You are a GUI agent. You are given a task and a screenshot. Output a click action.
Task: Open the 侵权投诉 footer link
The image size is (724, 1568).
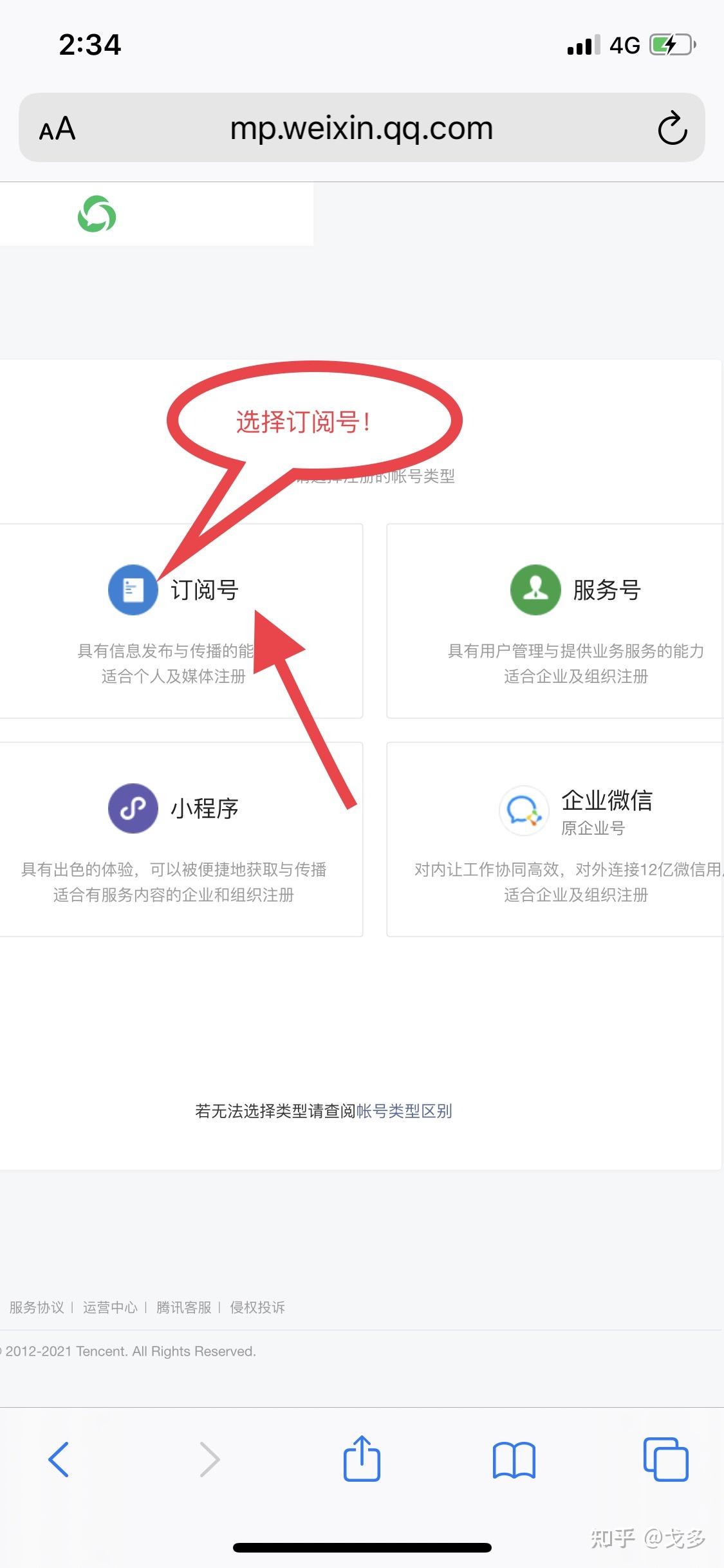pyautogui.click(x=257, y=1307)
